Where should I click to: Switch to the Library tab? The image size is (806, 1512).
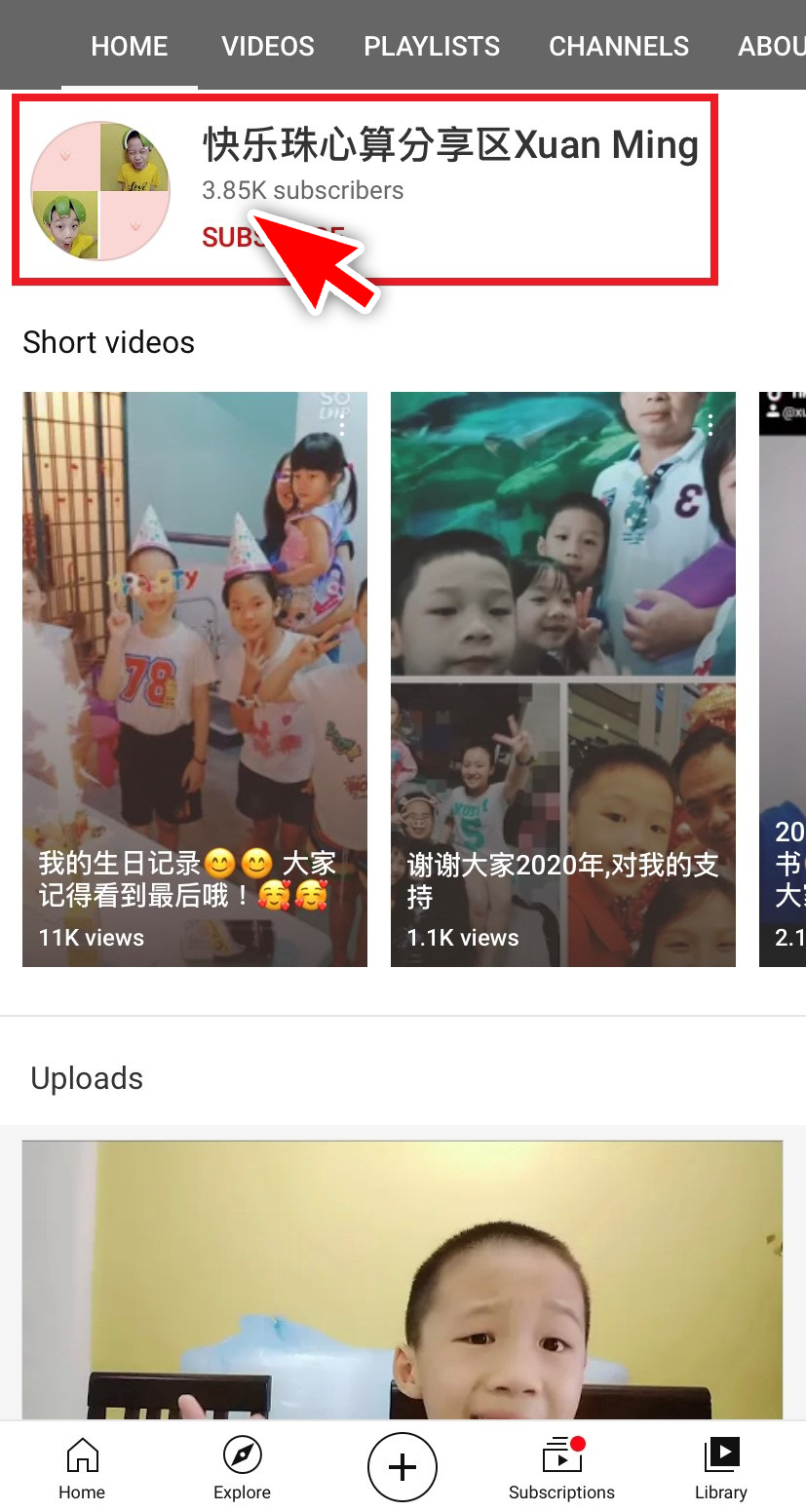click(721, 1469)
